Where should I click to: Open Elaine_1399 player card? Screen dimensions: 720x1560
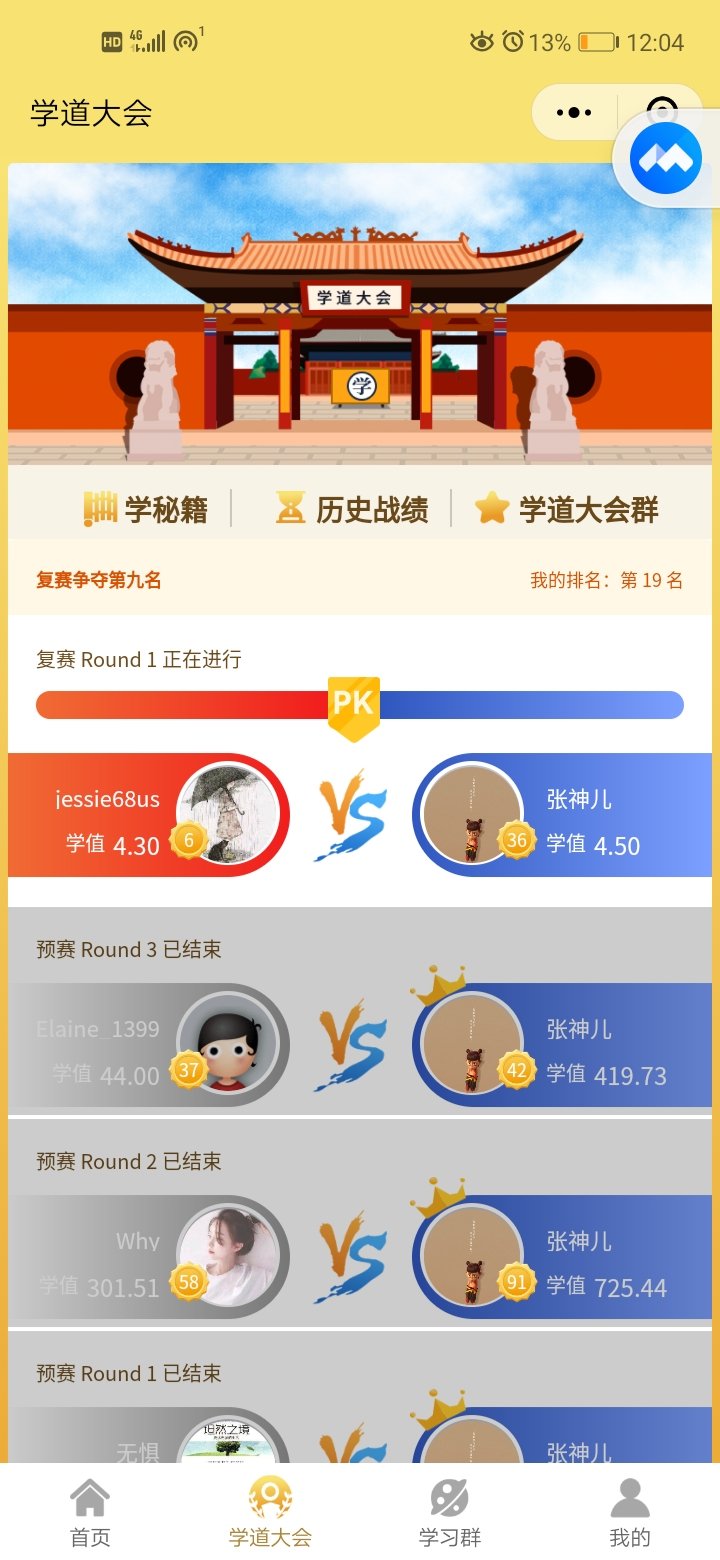[x=150, y=1045]
